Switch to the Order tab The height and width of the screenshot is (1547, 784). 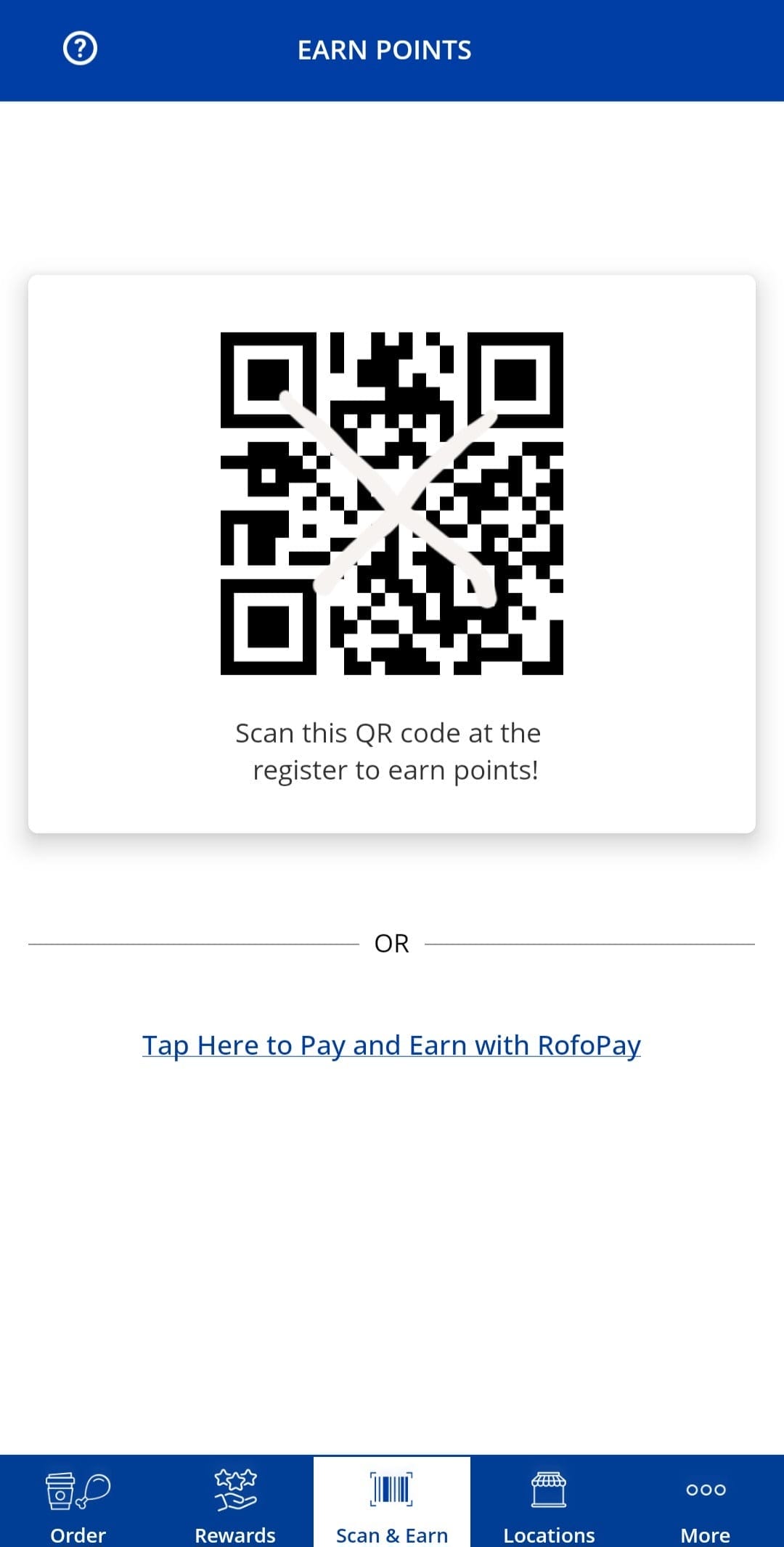[x=78, y=1501]
